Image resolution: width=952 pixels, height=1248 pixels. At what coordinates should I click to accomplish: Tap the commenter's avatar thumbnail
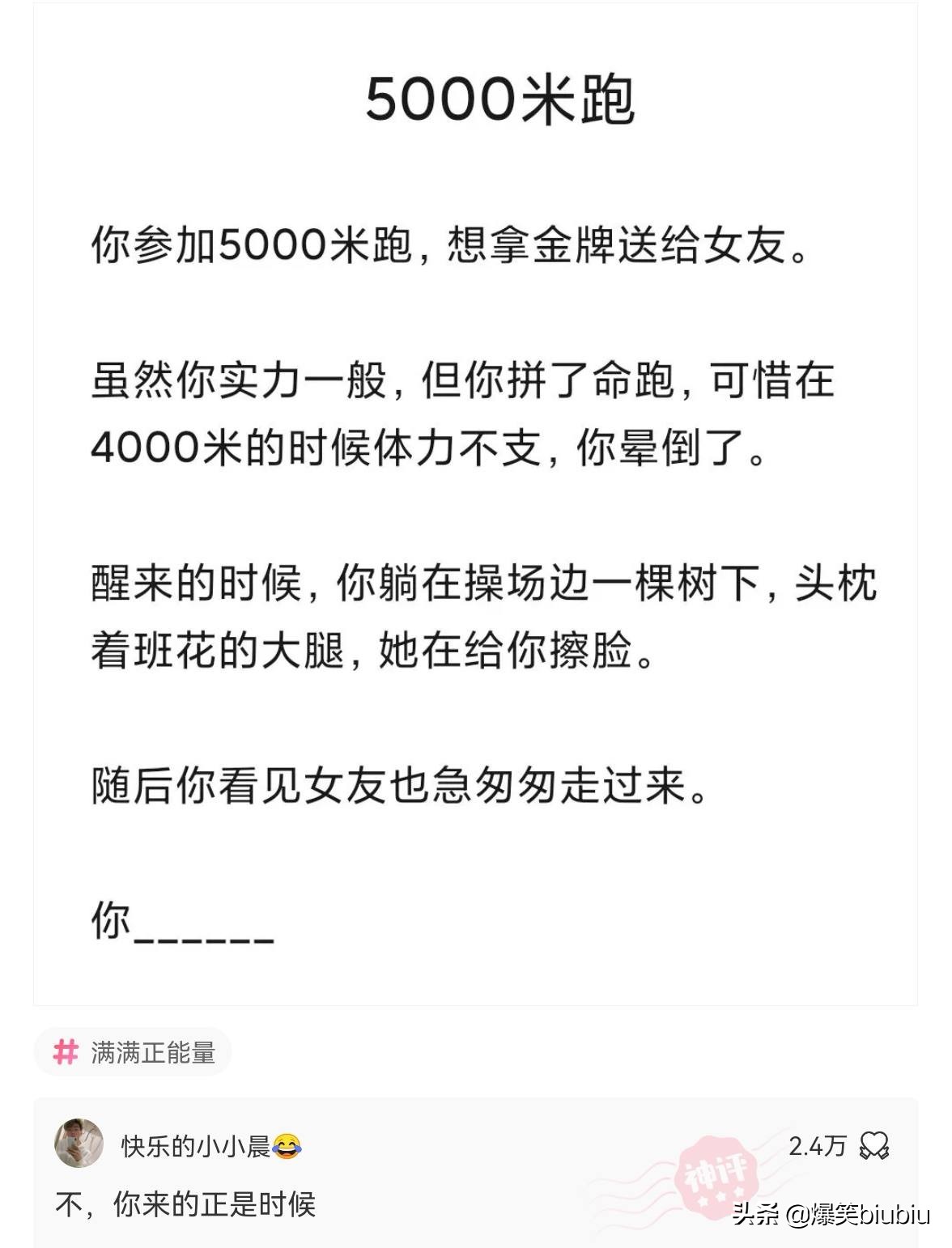tap(78, 1141)
